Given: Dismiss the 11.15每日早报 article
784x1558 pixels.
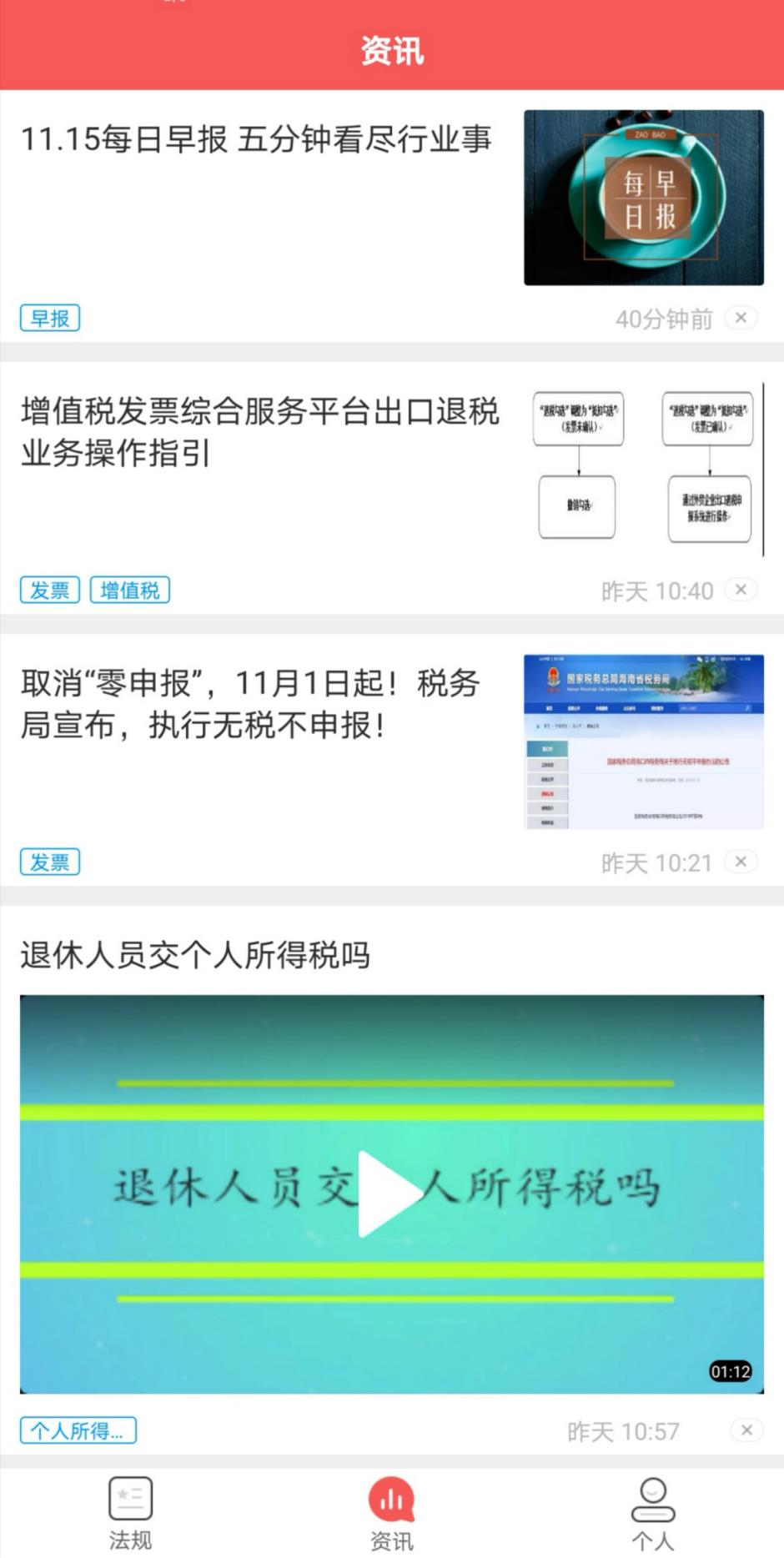Looking at the screenshot, I should 741,318.
